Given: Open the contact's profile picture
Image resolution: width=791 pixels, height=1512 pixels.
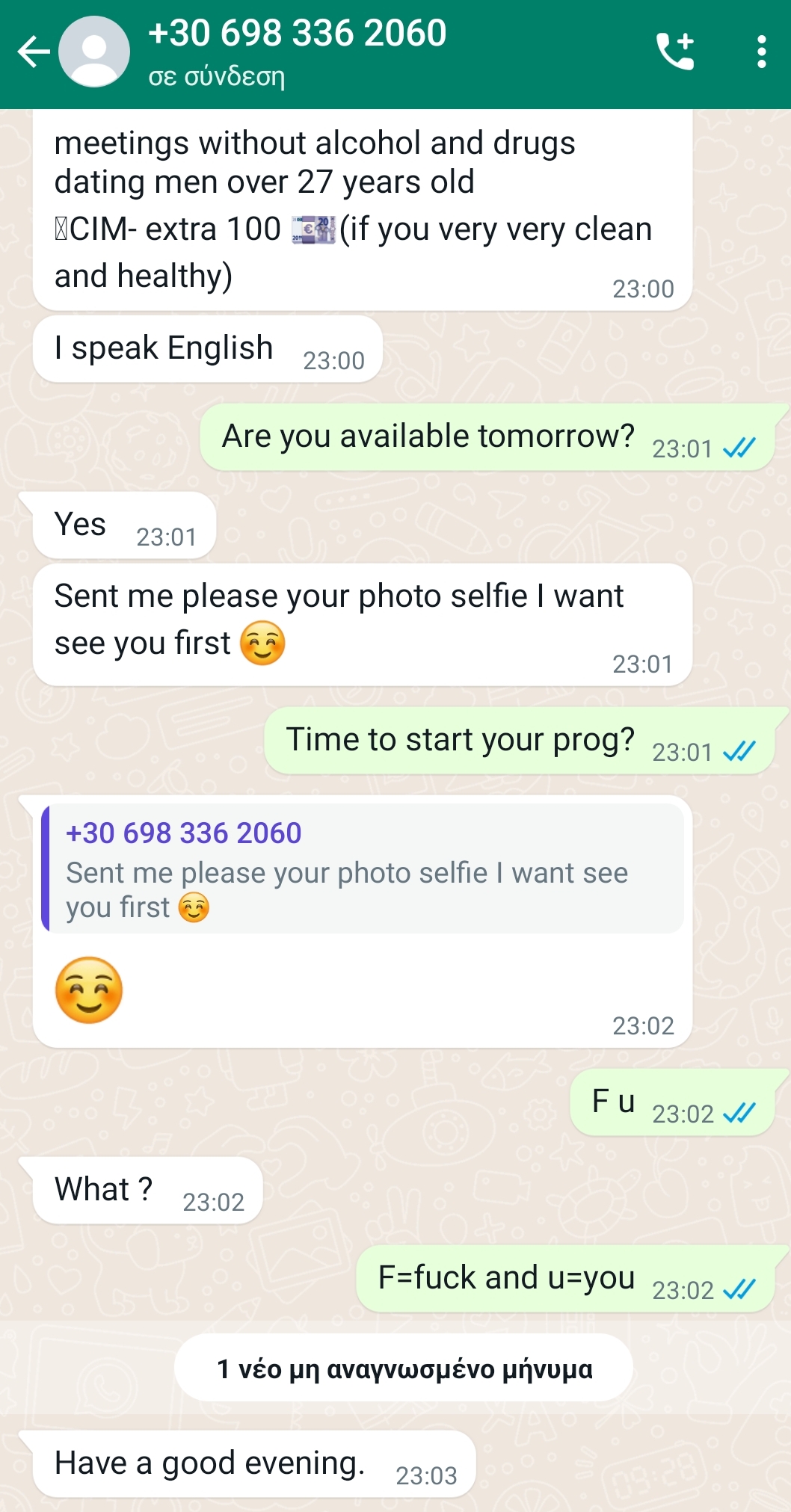Looking at the screenshot, I should pyautogui.click(x=94, y=52).
